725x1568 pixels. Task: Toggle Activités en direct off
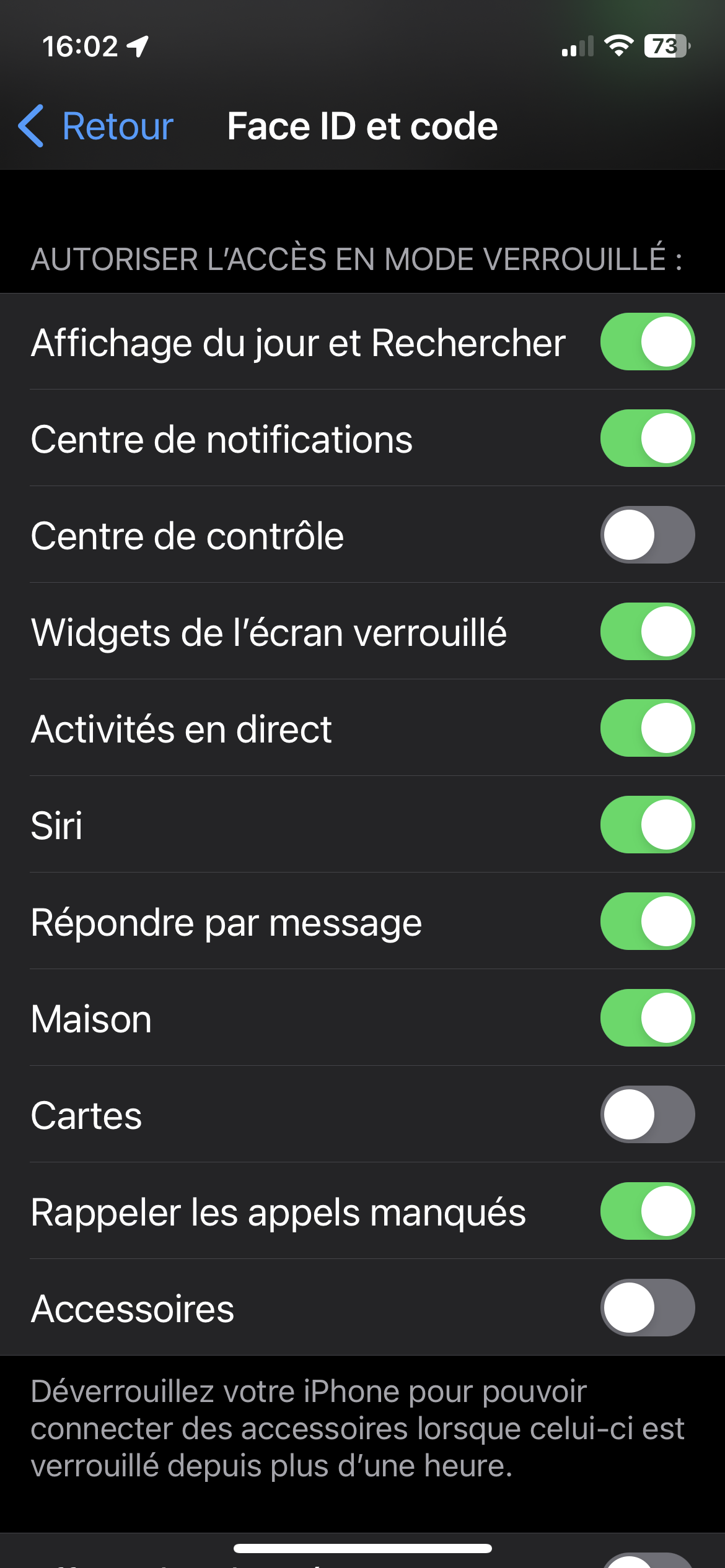click(647, 728)
